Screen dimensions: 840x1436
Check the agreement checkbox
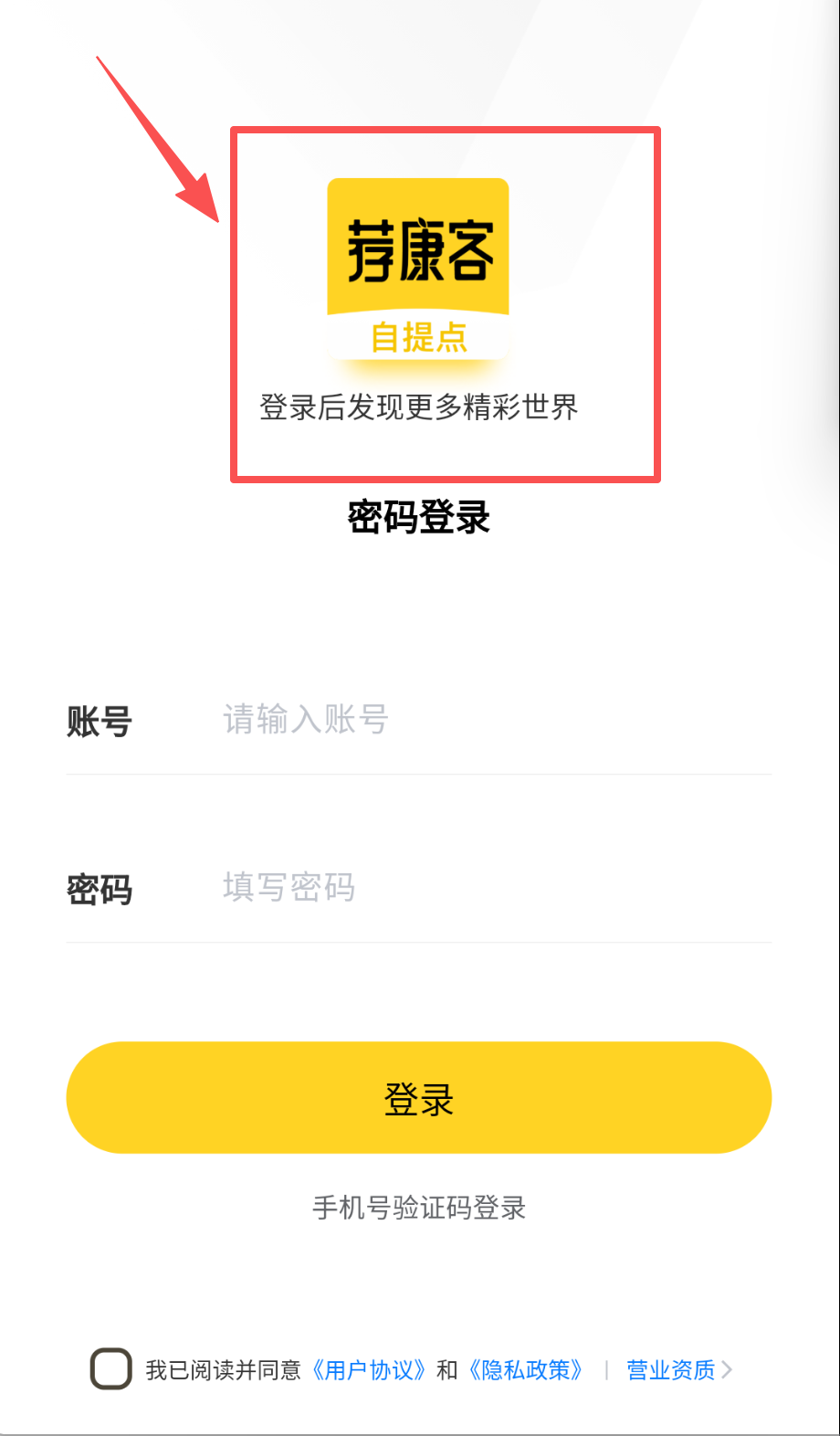coord(111,1369)
